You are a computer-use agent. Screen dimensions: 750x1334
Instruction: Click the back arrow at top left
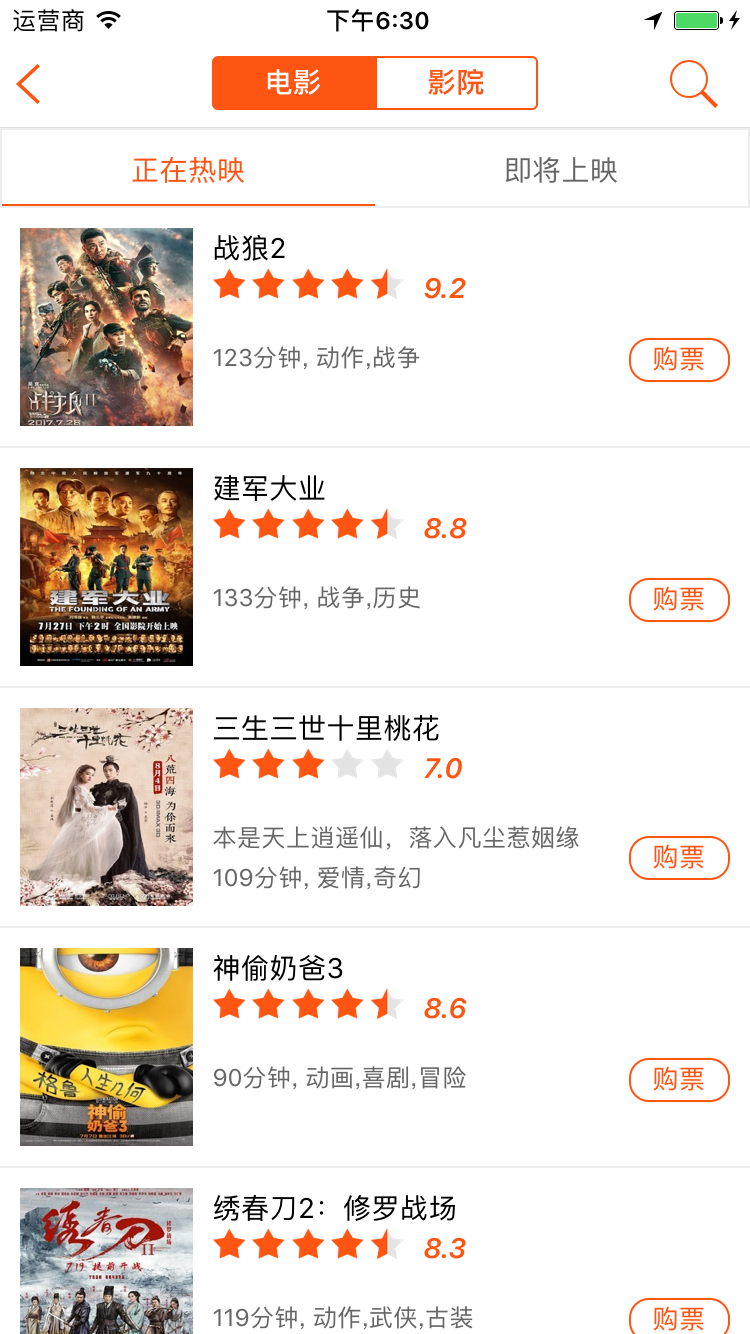[x=27, y=83]
